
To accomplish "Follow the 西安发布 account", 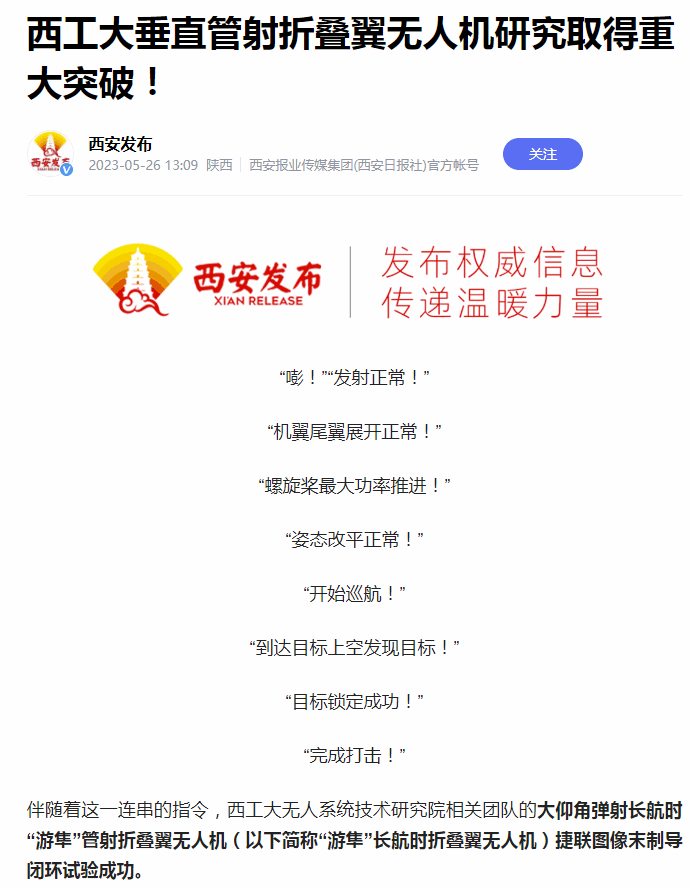I will point(542,154).
